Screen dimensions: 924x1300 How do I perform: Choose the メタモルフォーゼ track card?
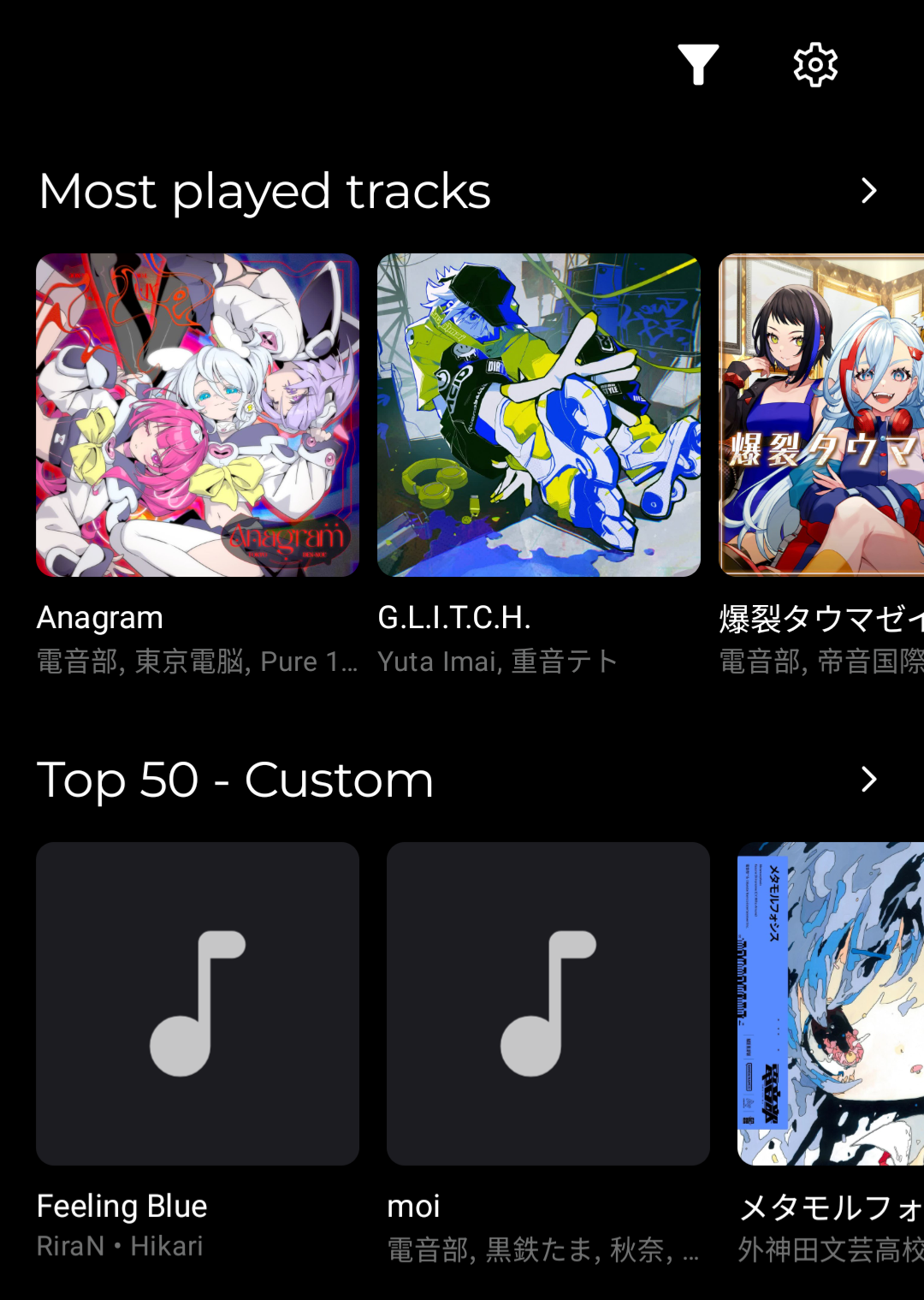point(831,1004)
